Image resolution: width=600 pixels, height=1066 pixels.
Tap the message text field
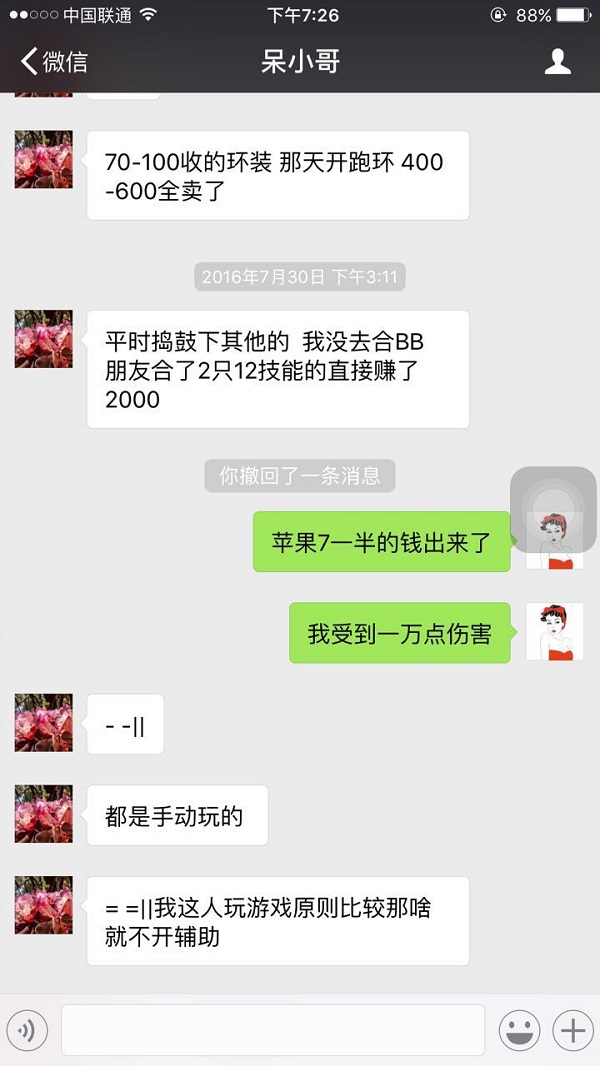(x=272, y=1030)
